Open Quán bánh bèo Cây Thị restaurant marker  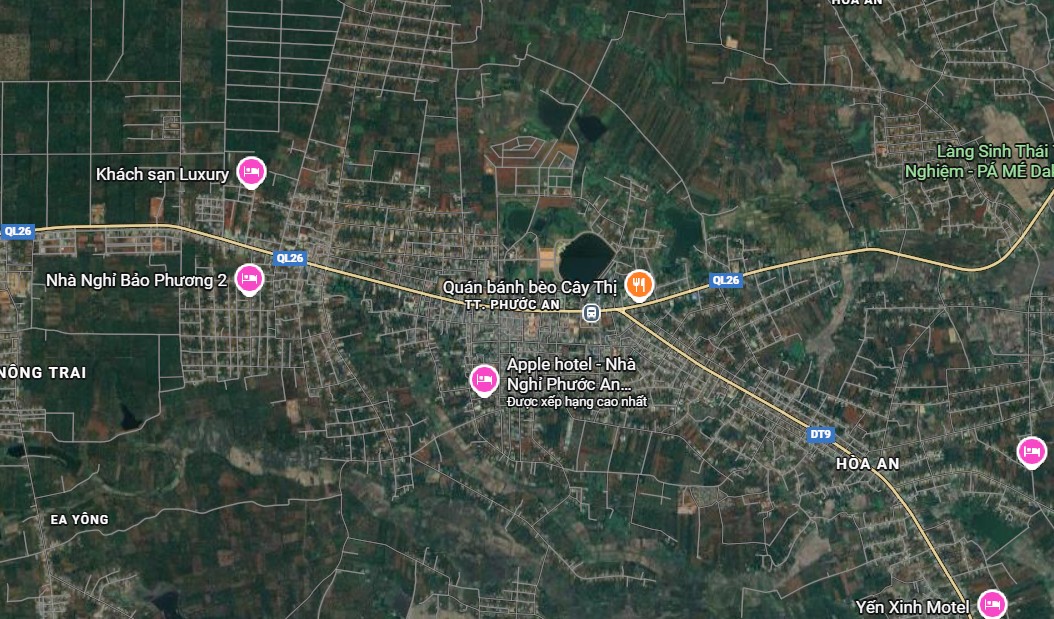point(639,285)
